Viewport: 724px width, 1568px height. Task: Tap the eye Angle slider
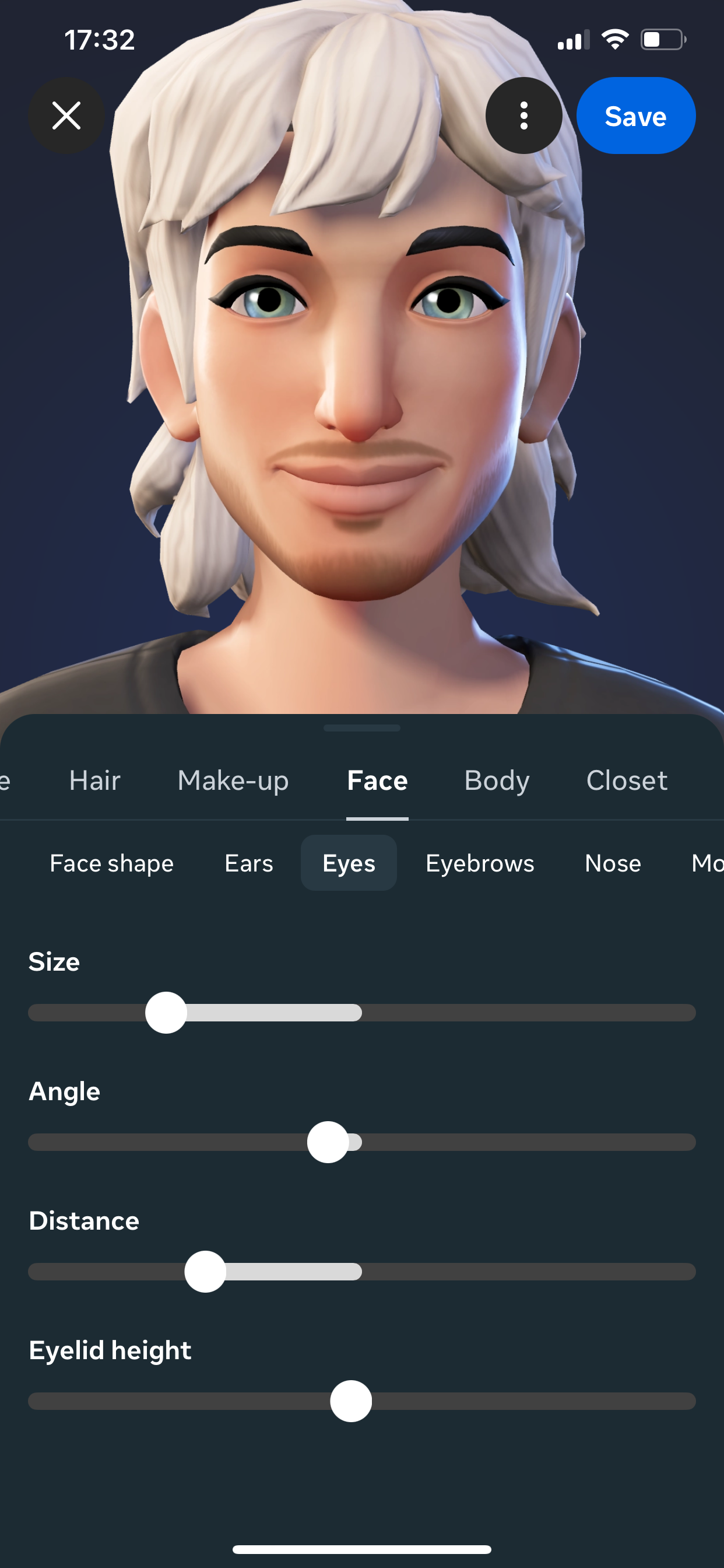[x=328, y=1142]
